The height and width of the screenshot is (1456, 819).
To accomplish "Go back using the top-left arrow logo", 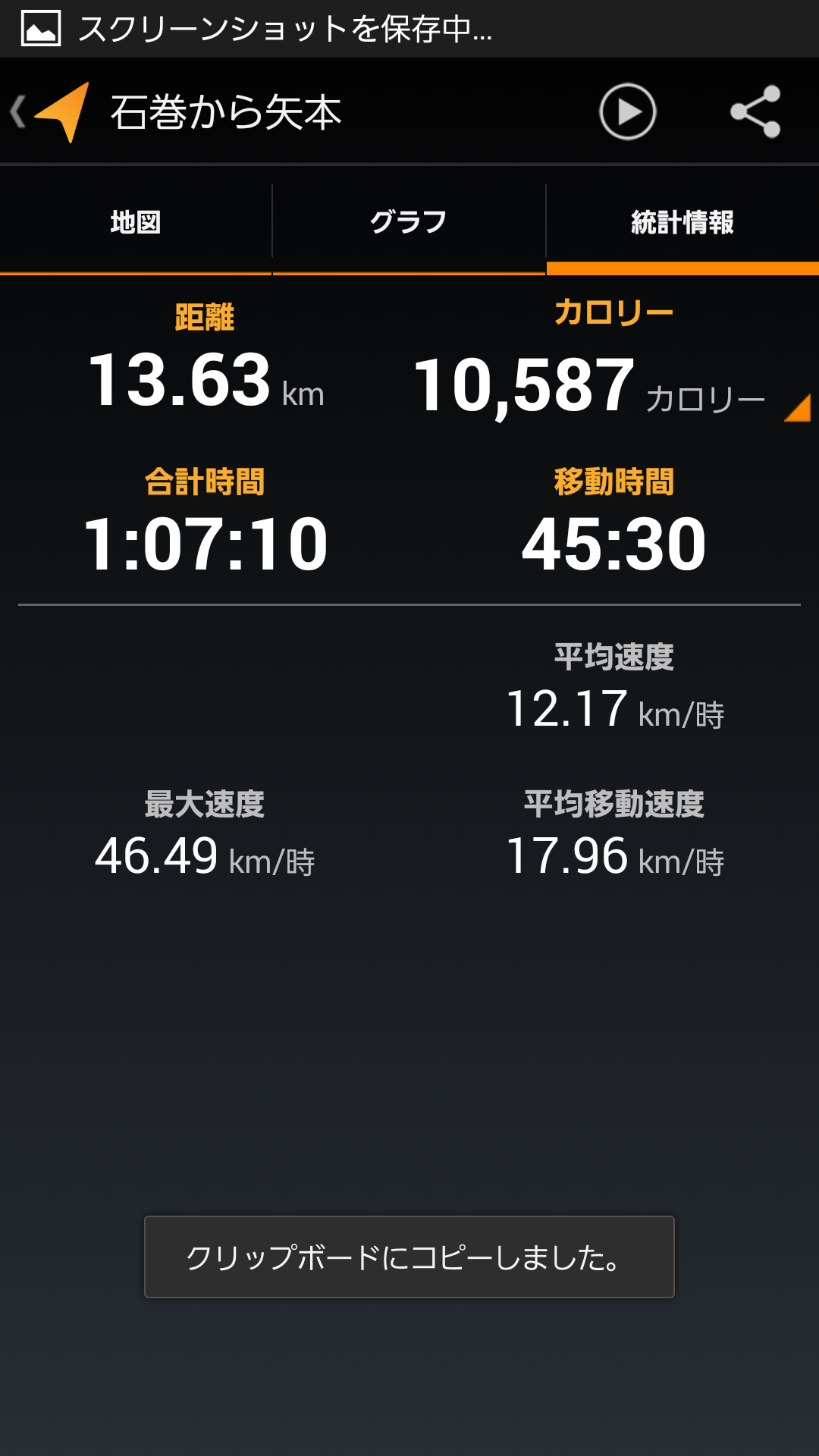I will pyautogui.click(x=50, y=112).
